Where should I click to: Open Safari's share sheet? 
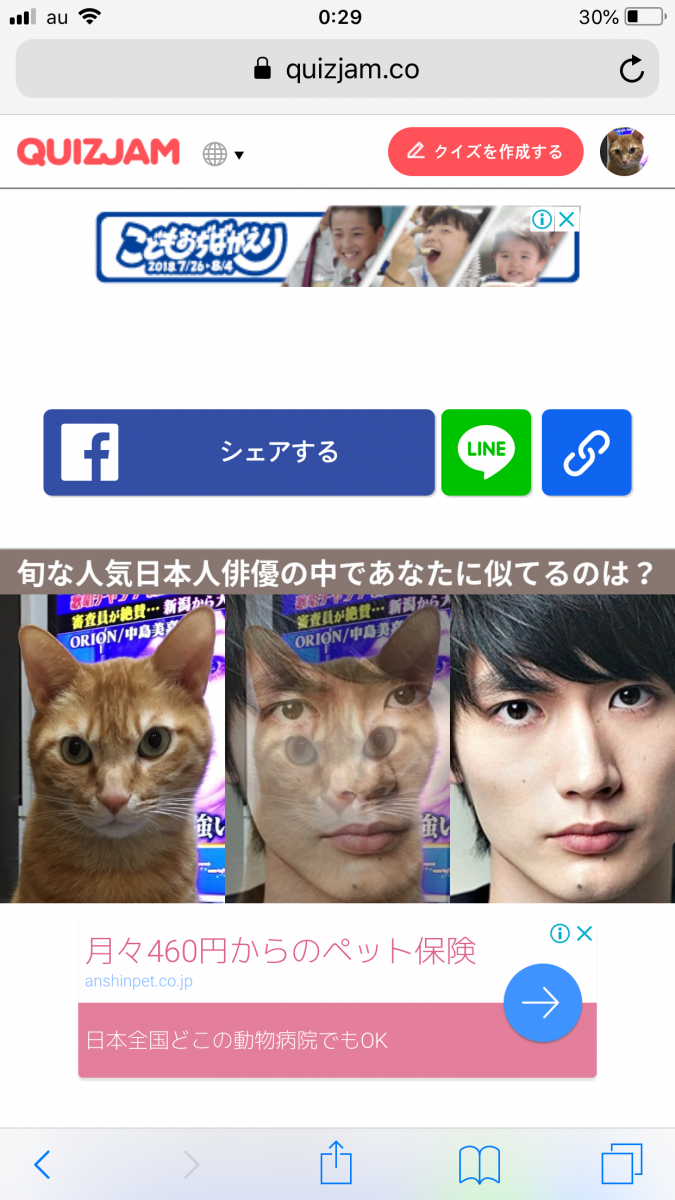point(337,1163)
